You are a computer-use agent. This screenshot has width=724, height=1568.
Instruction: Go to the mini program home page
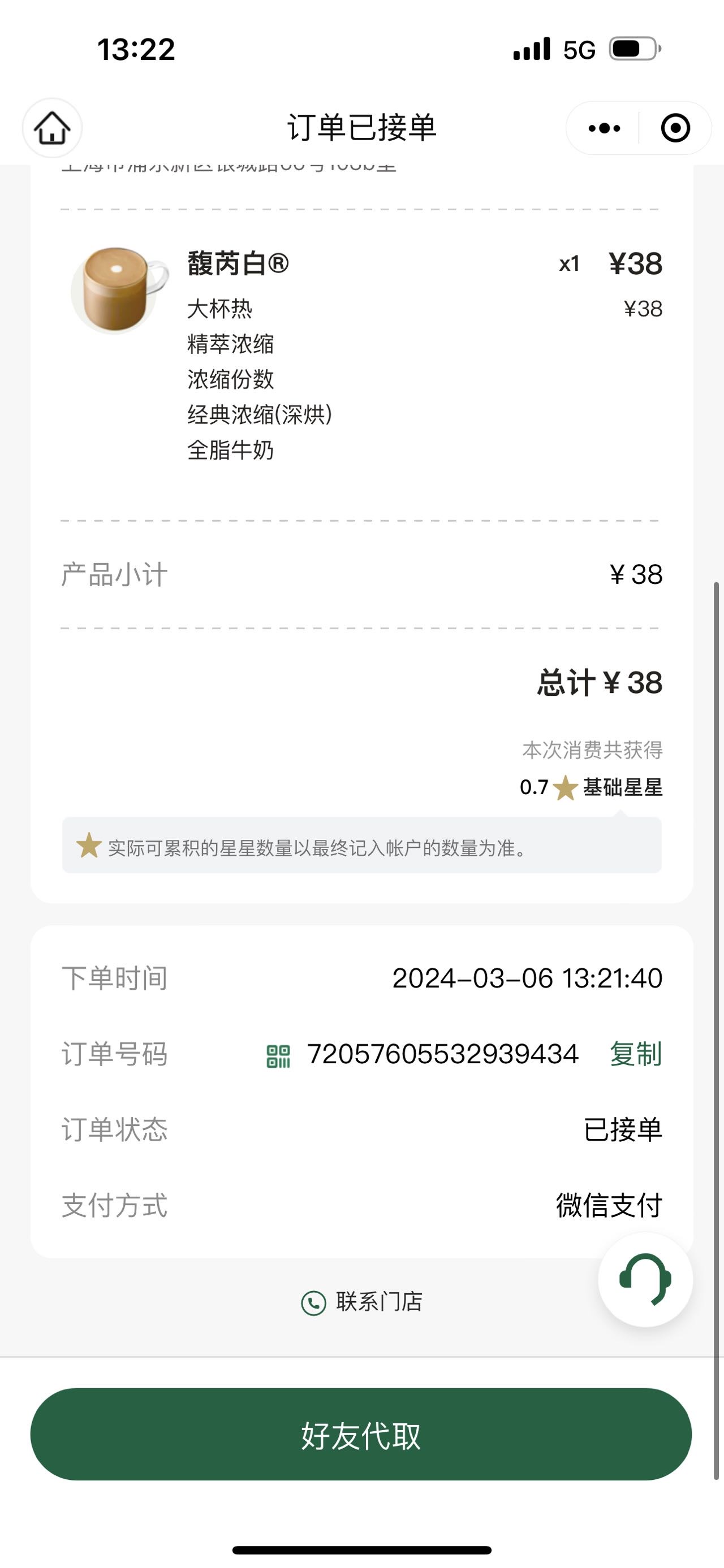coord(53,128)
